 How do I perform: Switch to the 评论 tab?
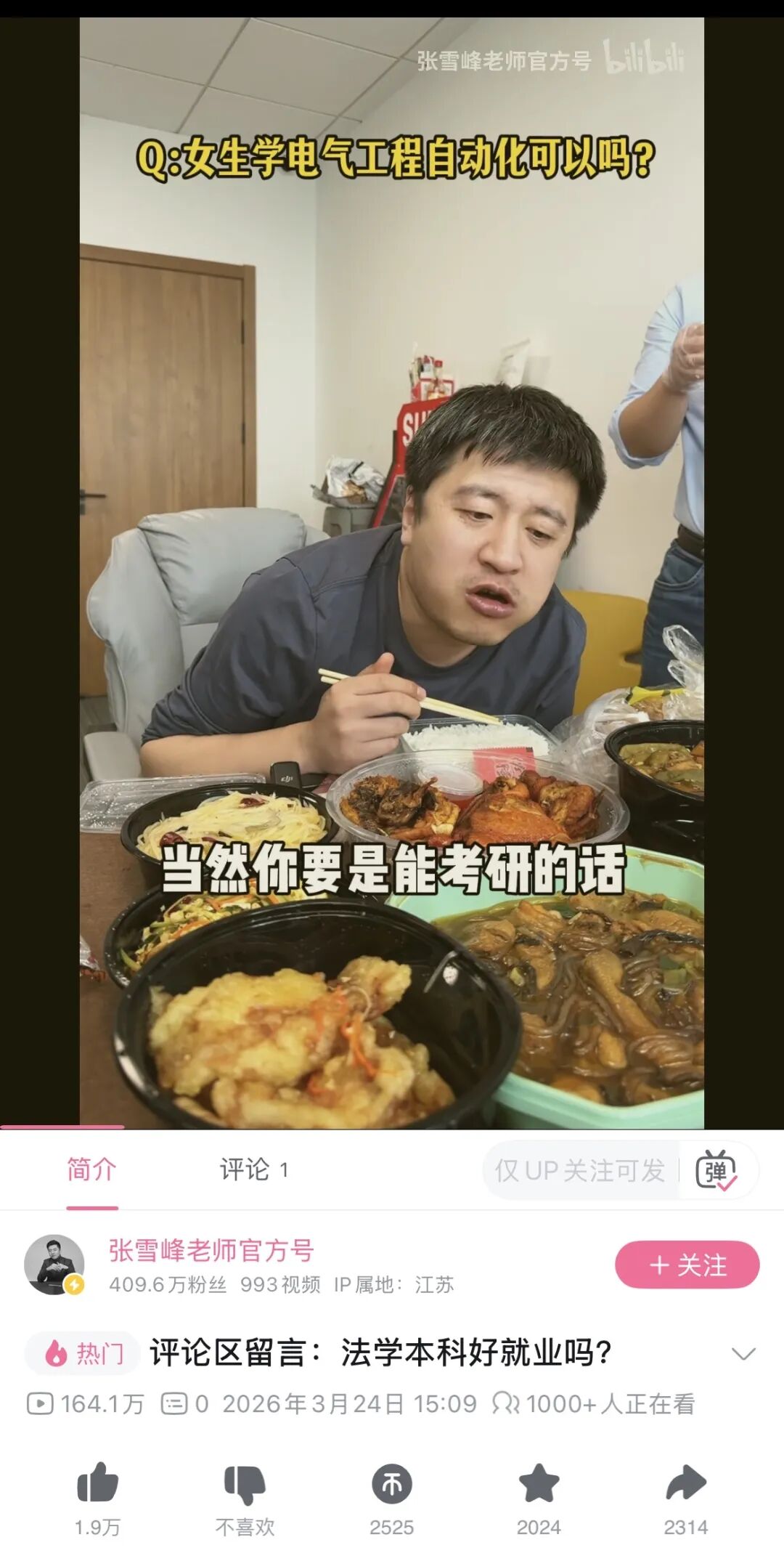pos(253,1170)
